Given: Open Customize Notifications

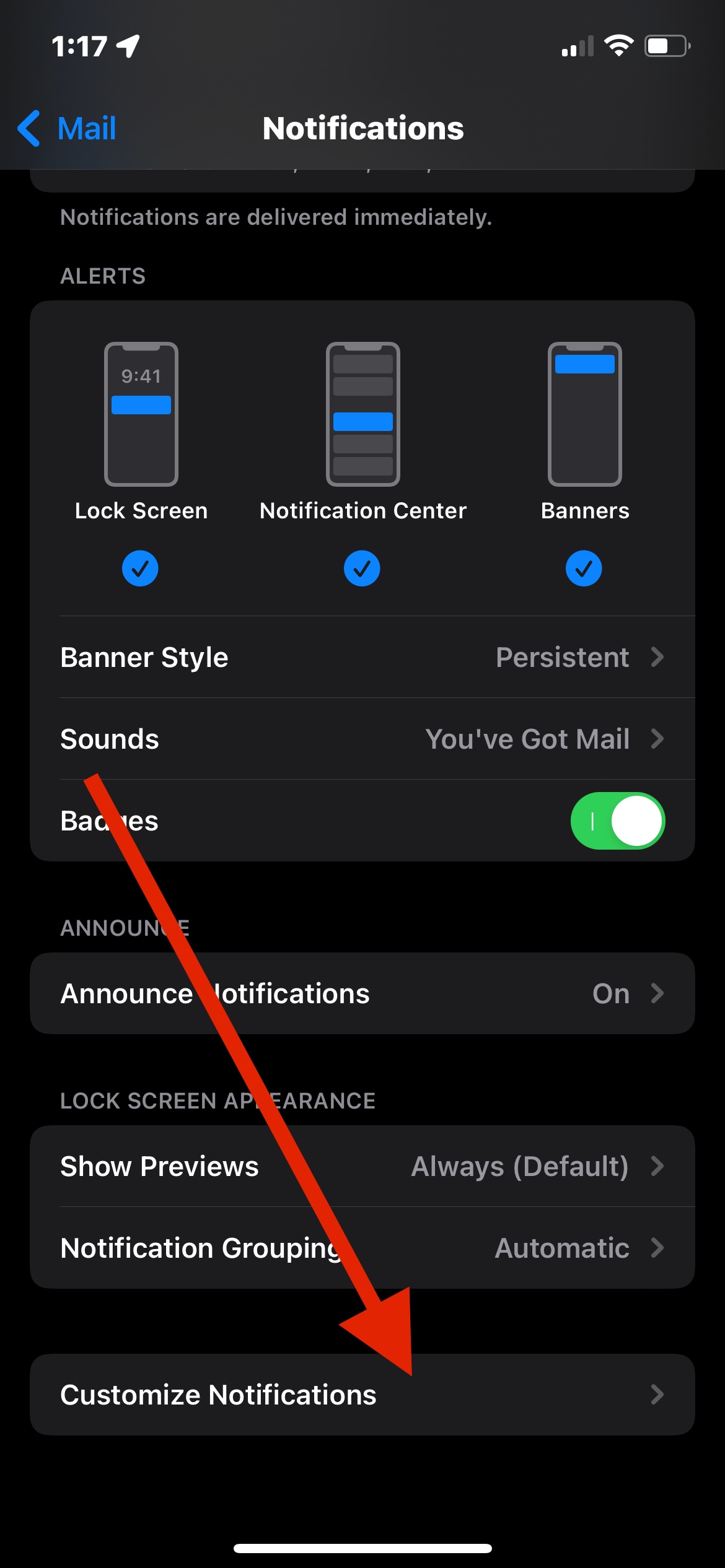Looking at the screenshot, I should [362, 1395].
